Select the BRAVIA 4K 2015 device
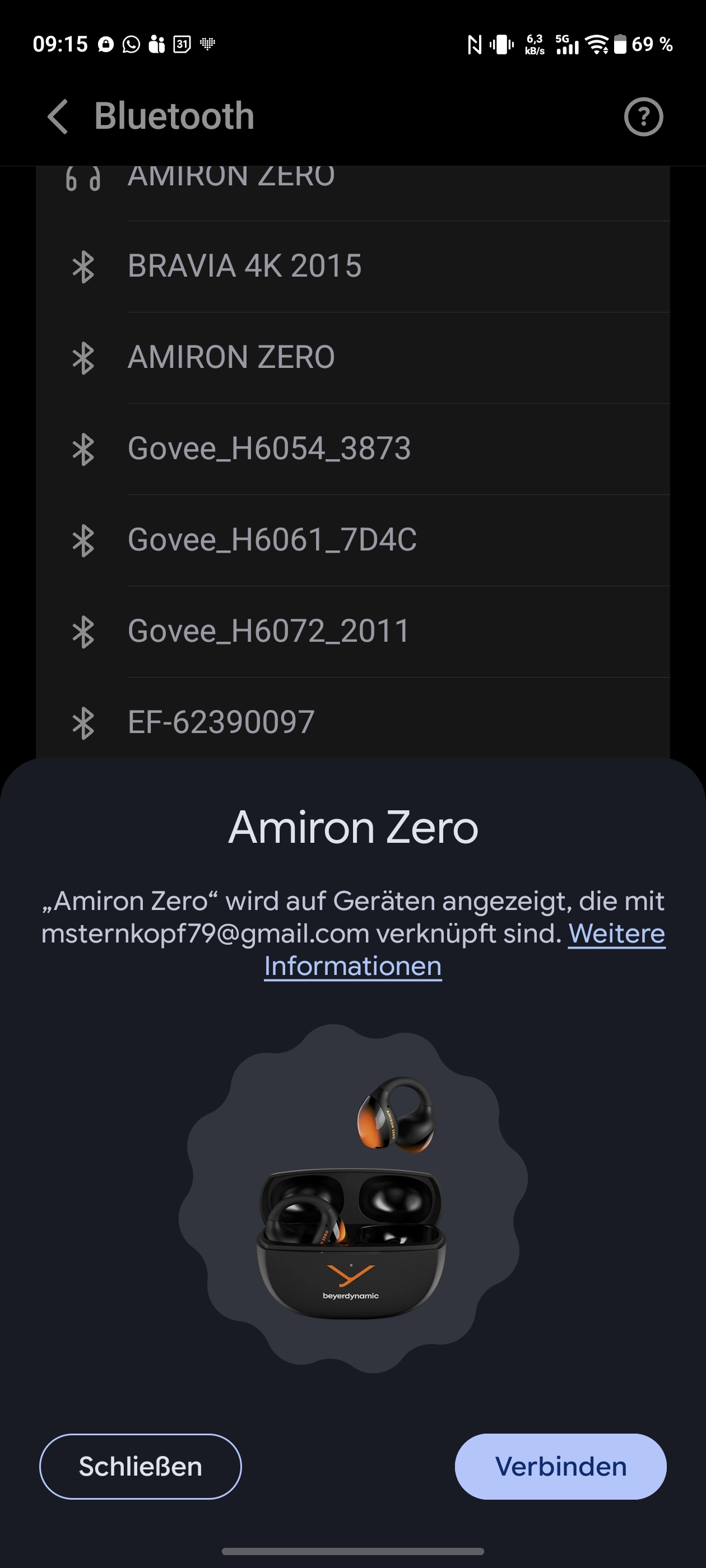706x1568 pixels. click(244, 266)
